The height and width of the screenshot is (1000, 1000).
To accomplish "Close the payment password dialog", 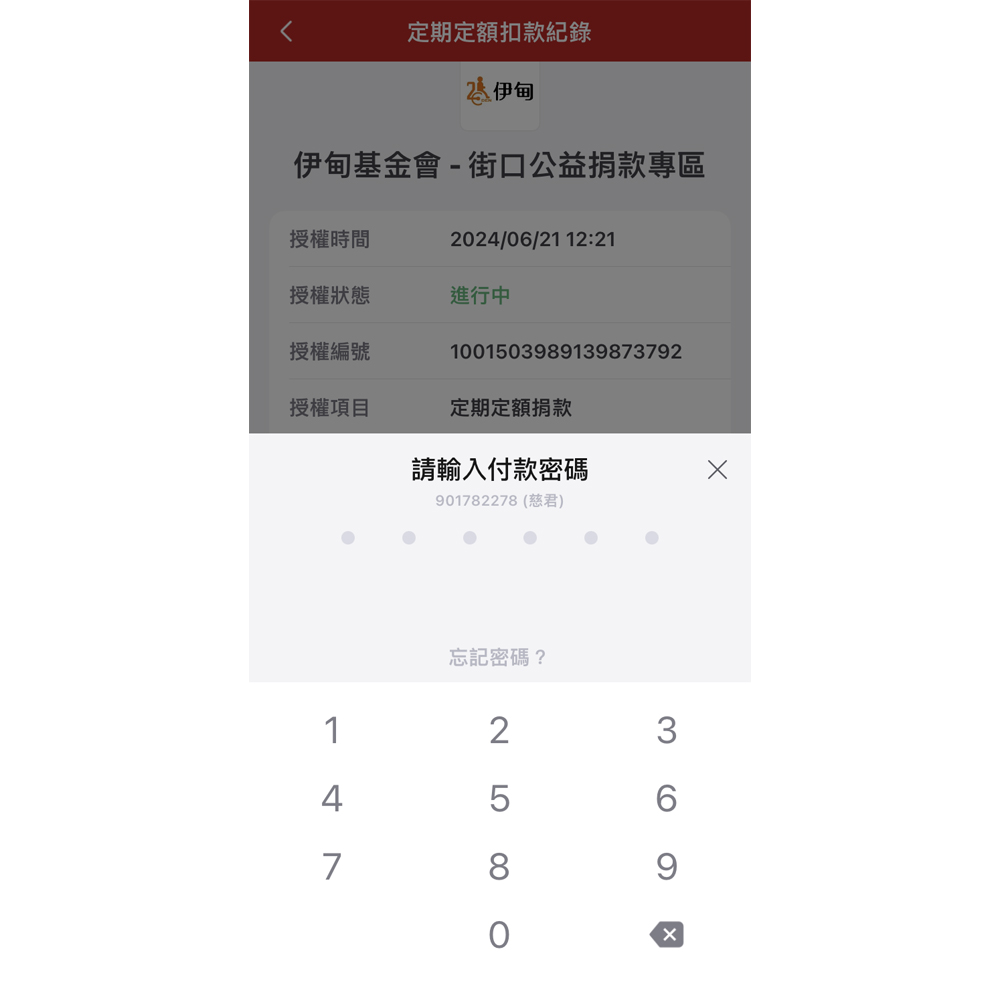I will [717, 470].
